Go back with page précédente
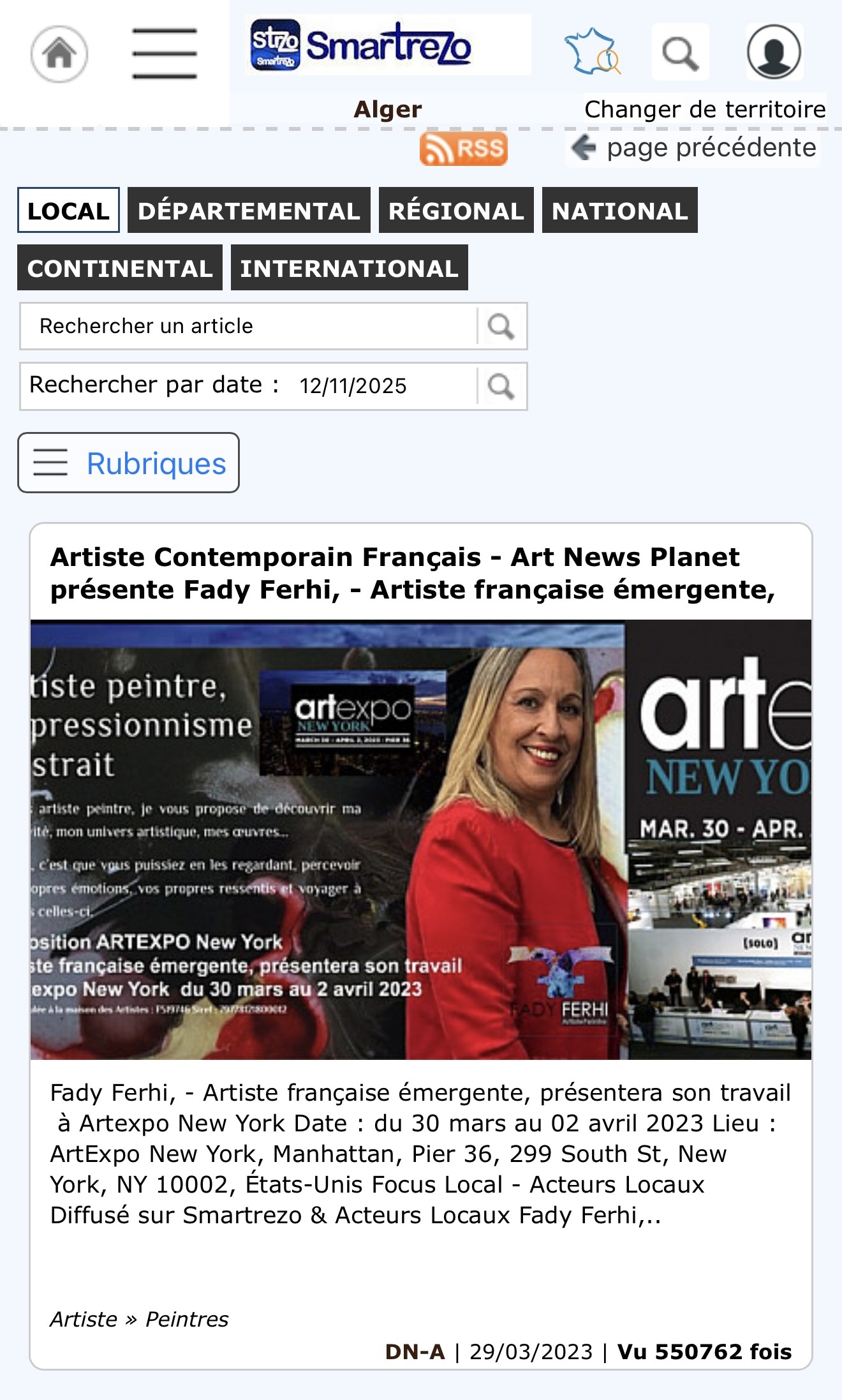 point(693,148)
